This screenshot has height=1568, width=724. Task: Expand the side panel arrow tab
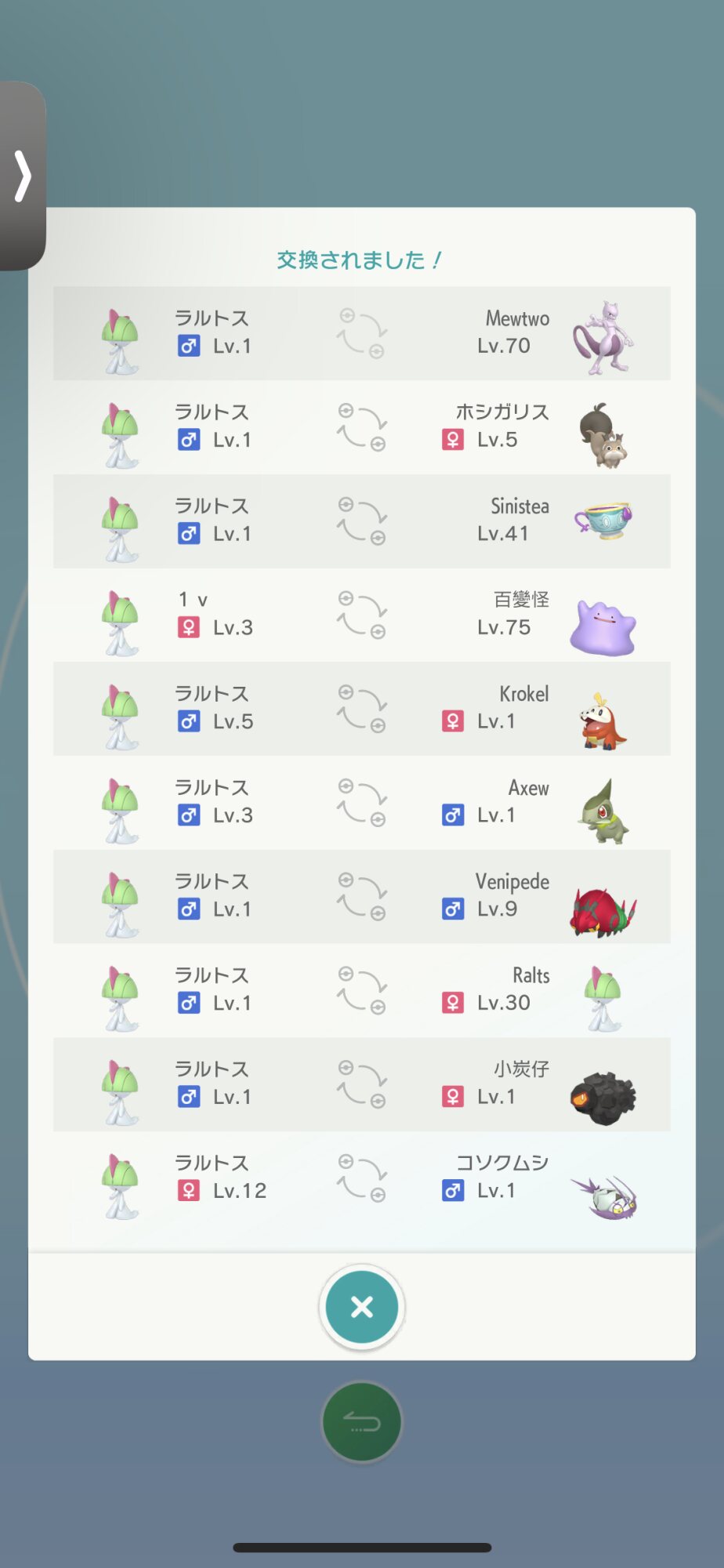22,176
